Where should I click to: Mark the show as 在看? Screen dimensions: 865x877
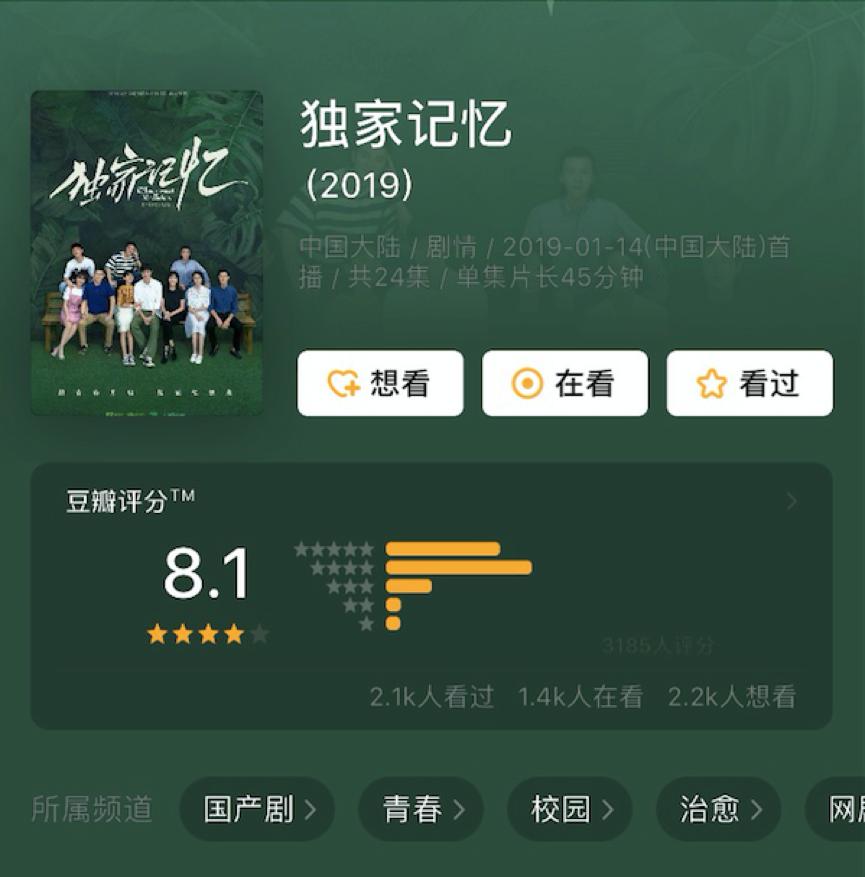[565, 383]
